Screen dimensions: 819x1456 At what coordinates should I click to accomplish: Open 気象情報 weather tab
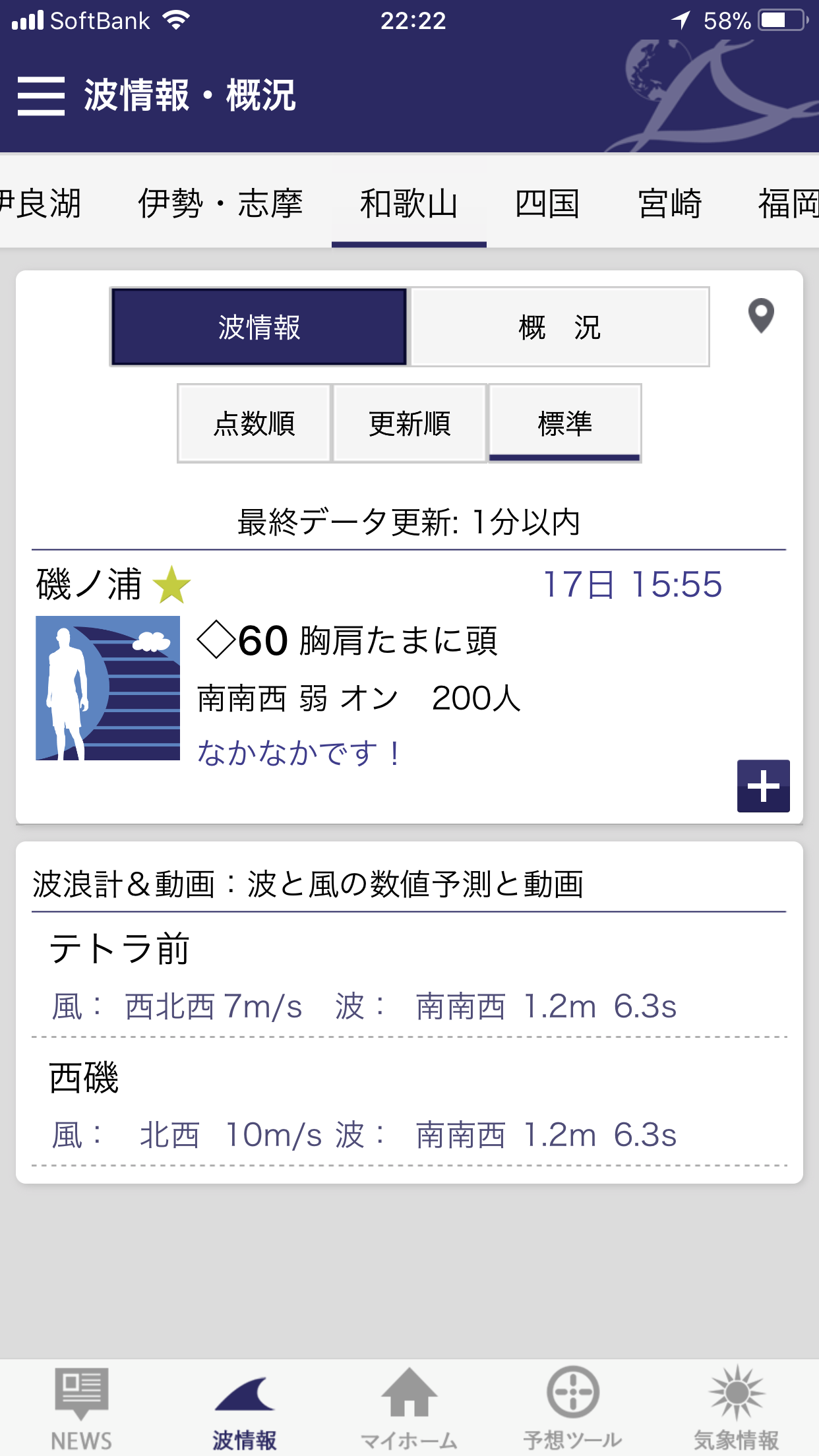[x=736, y=1408]
